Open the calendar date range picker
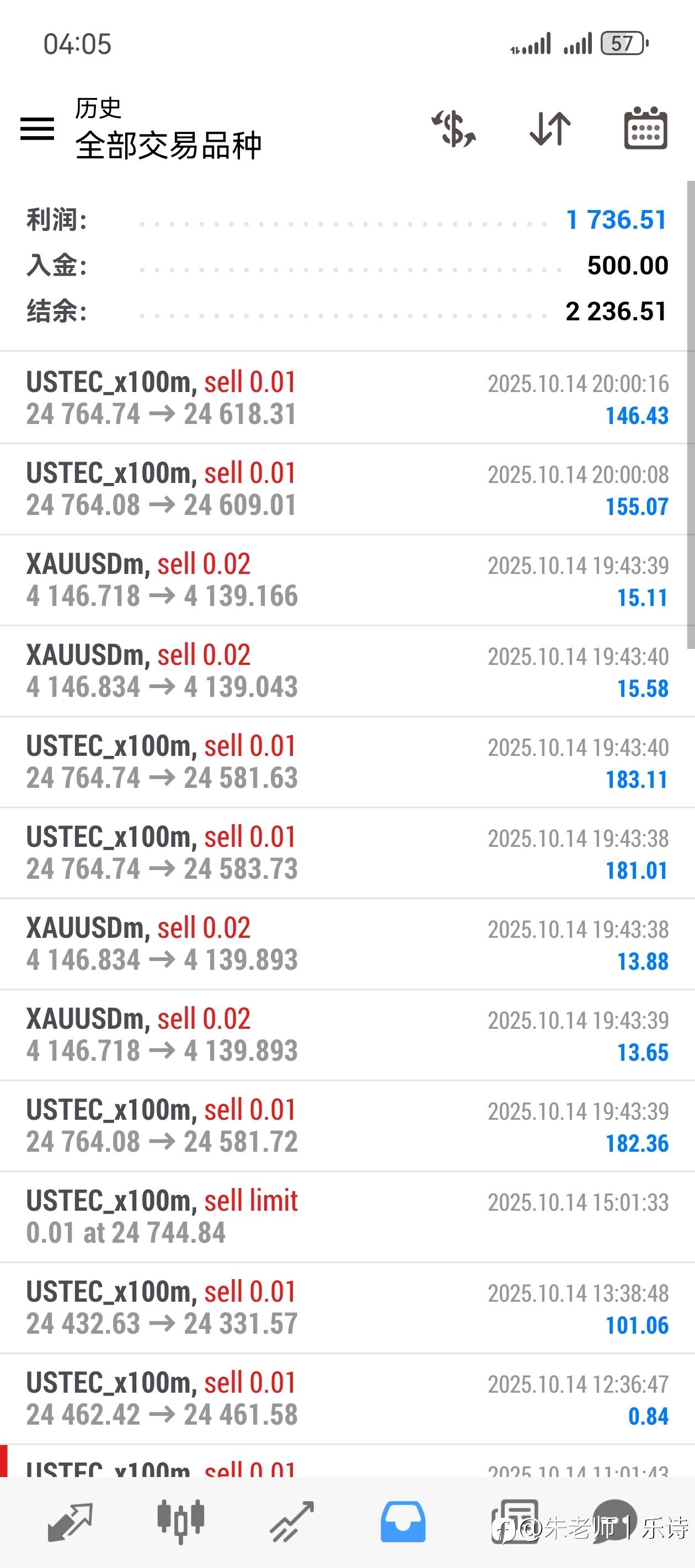The height and width of the screenshot is (1568, 695). coord(646,128)
